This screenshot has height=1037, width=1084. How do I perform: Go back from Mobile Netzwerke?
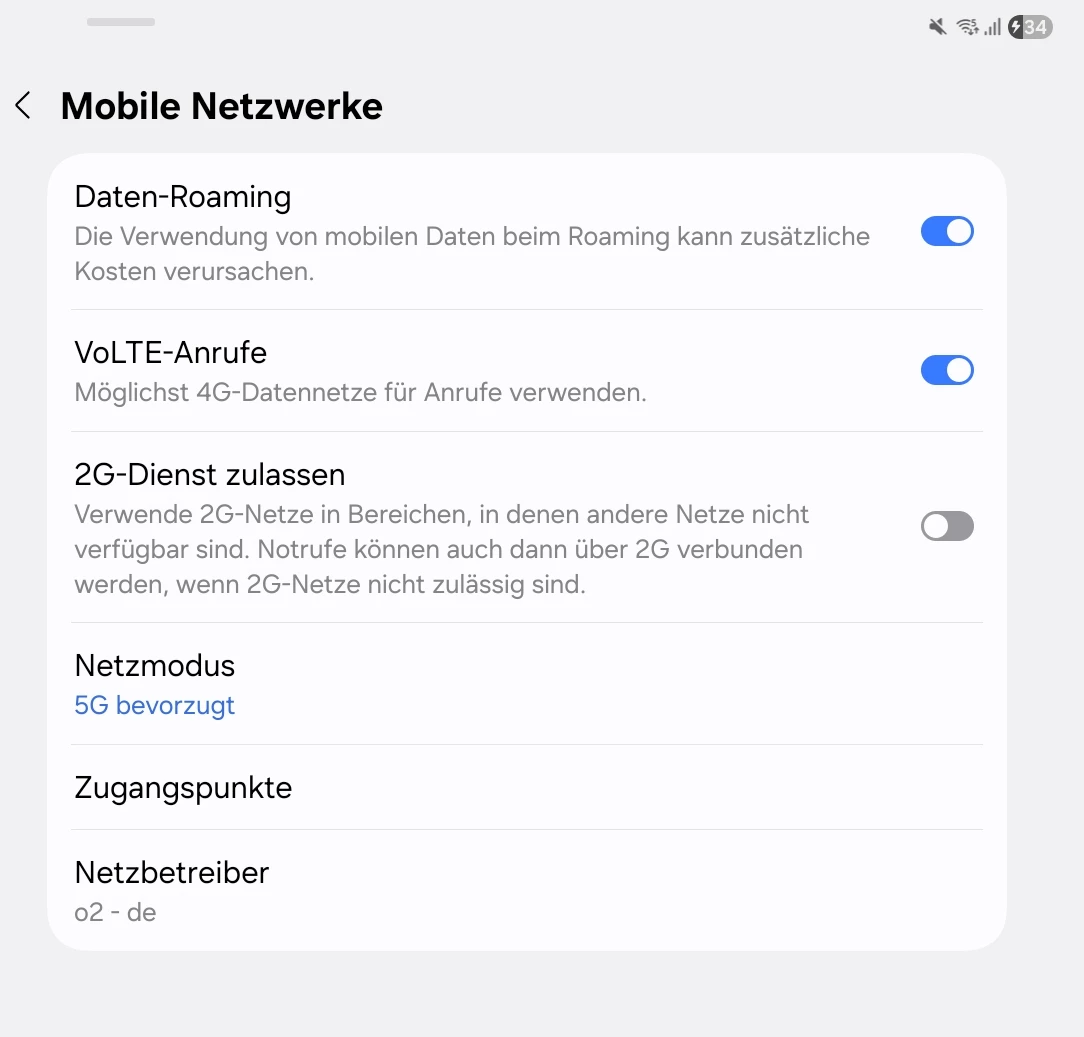tap(24, 106)
